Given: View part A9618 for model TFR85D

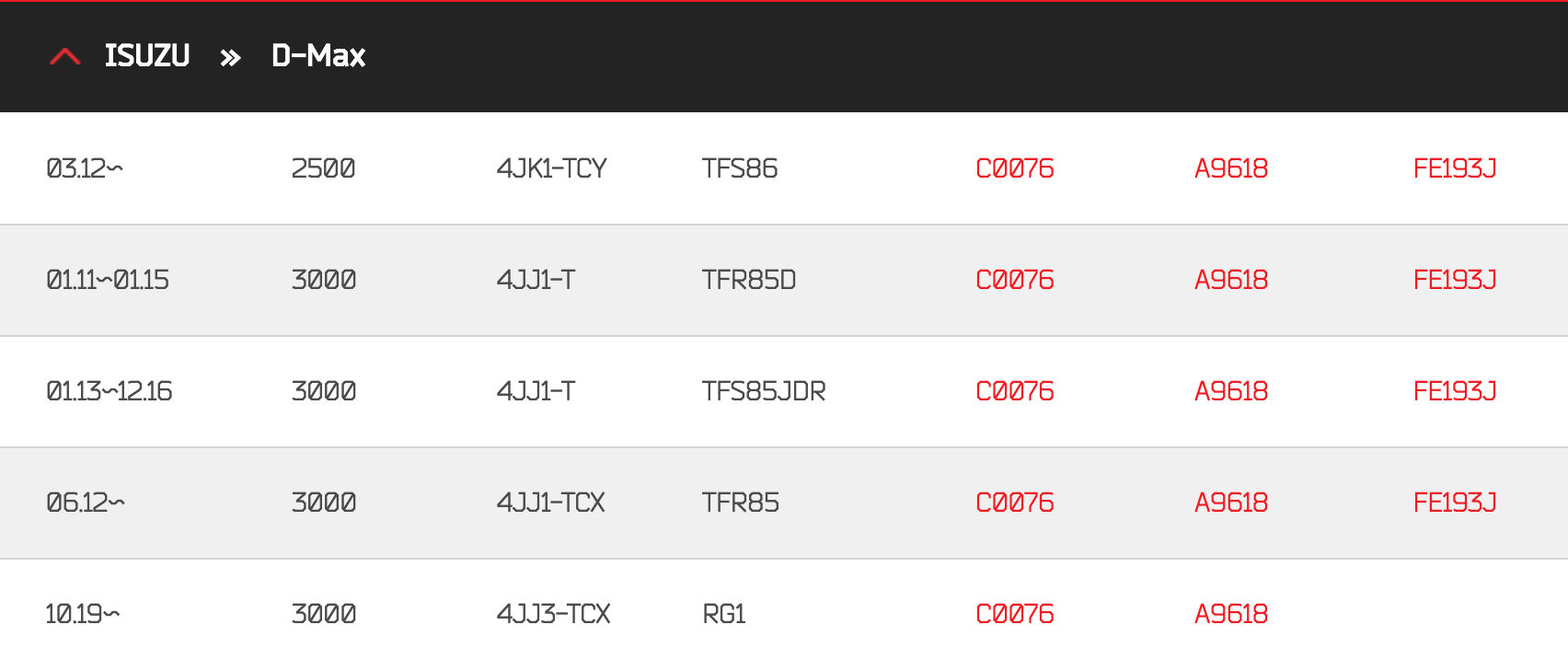Looking at the screenshot, I should click(x=1230, y=280).
